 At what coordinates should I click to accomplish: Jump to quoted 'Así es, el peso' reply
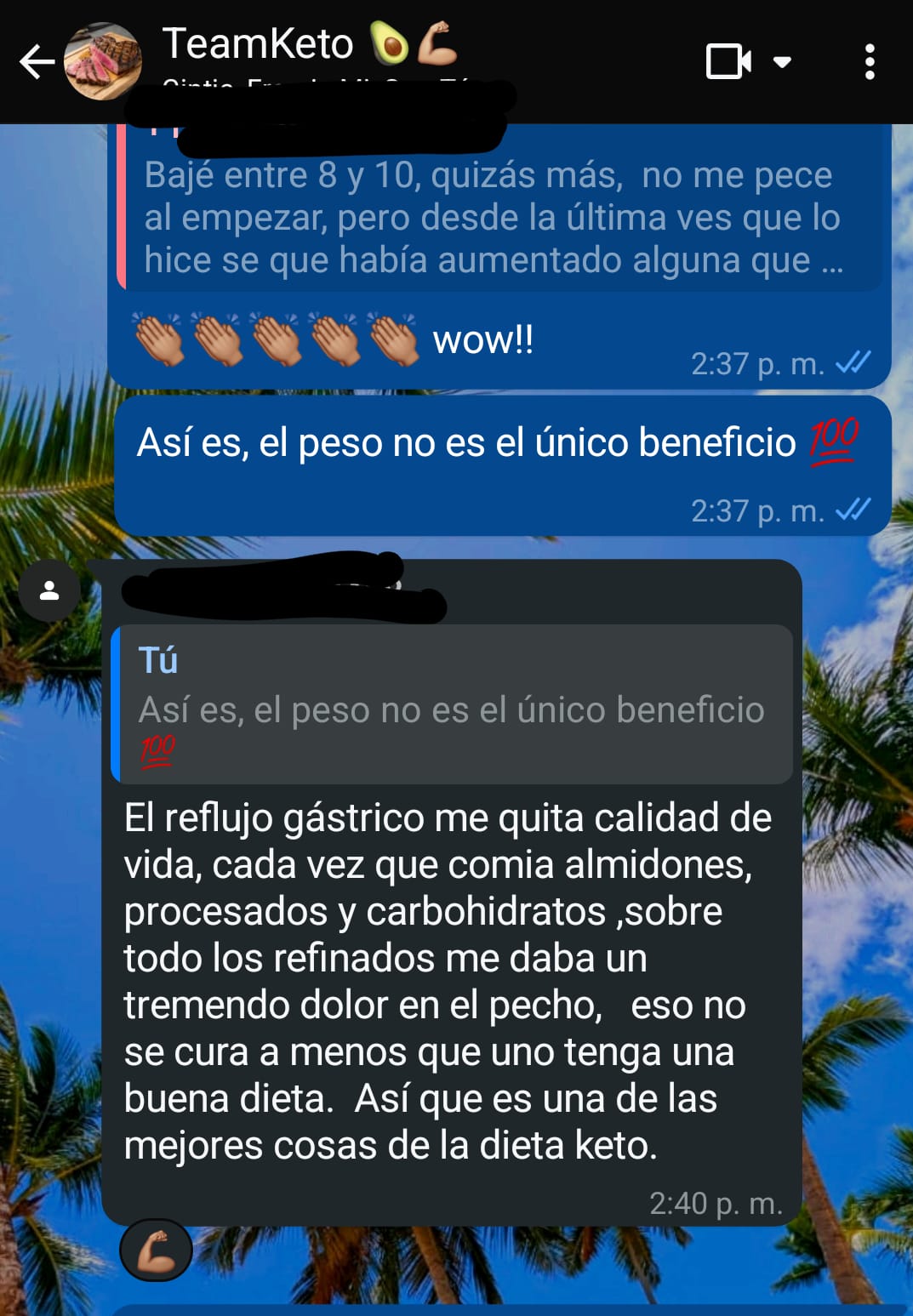click(x=451, y=704)
